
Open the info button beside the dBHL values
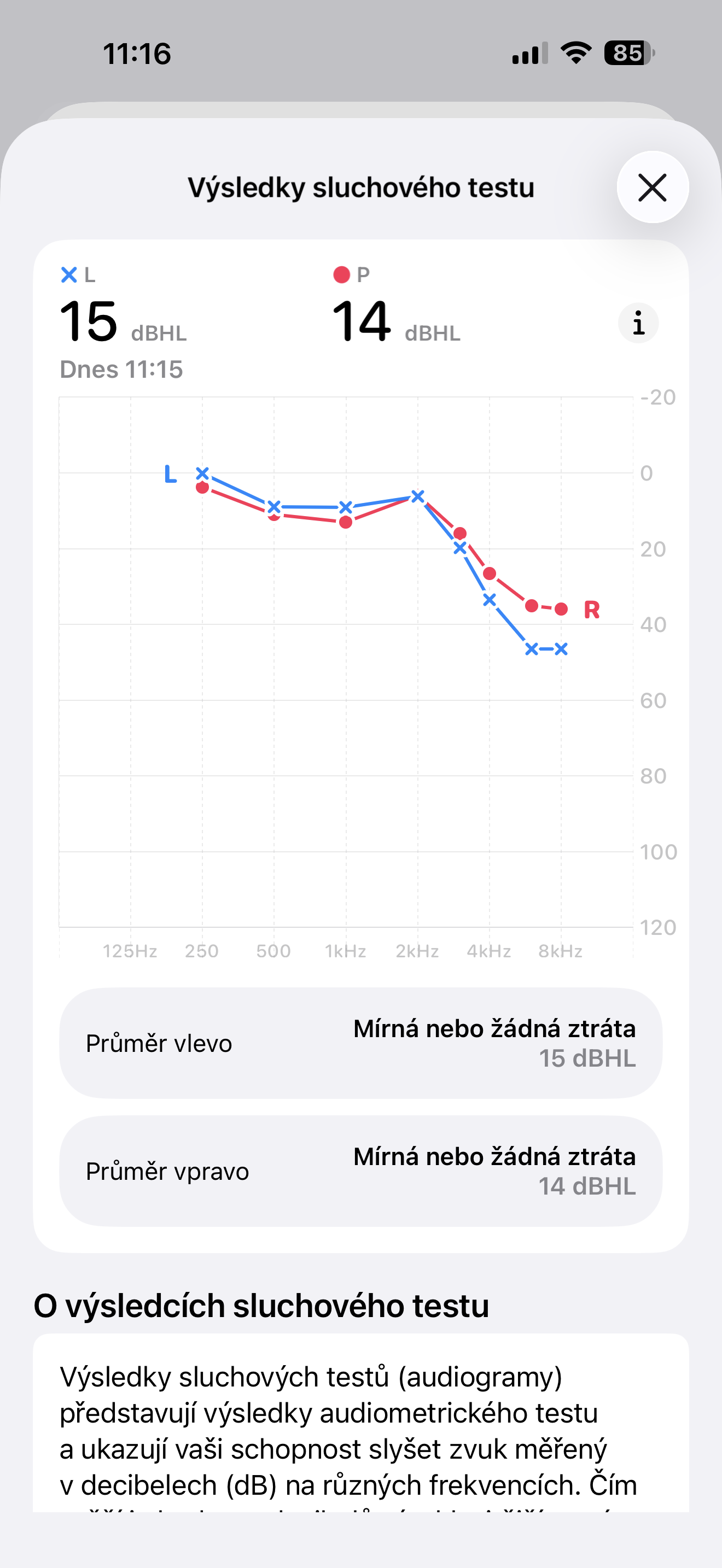638,323
